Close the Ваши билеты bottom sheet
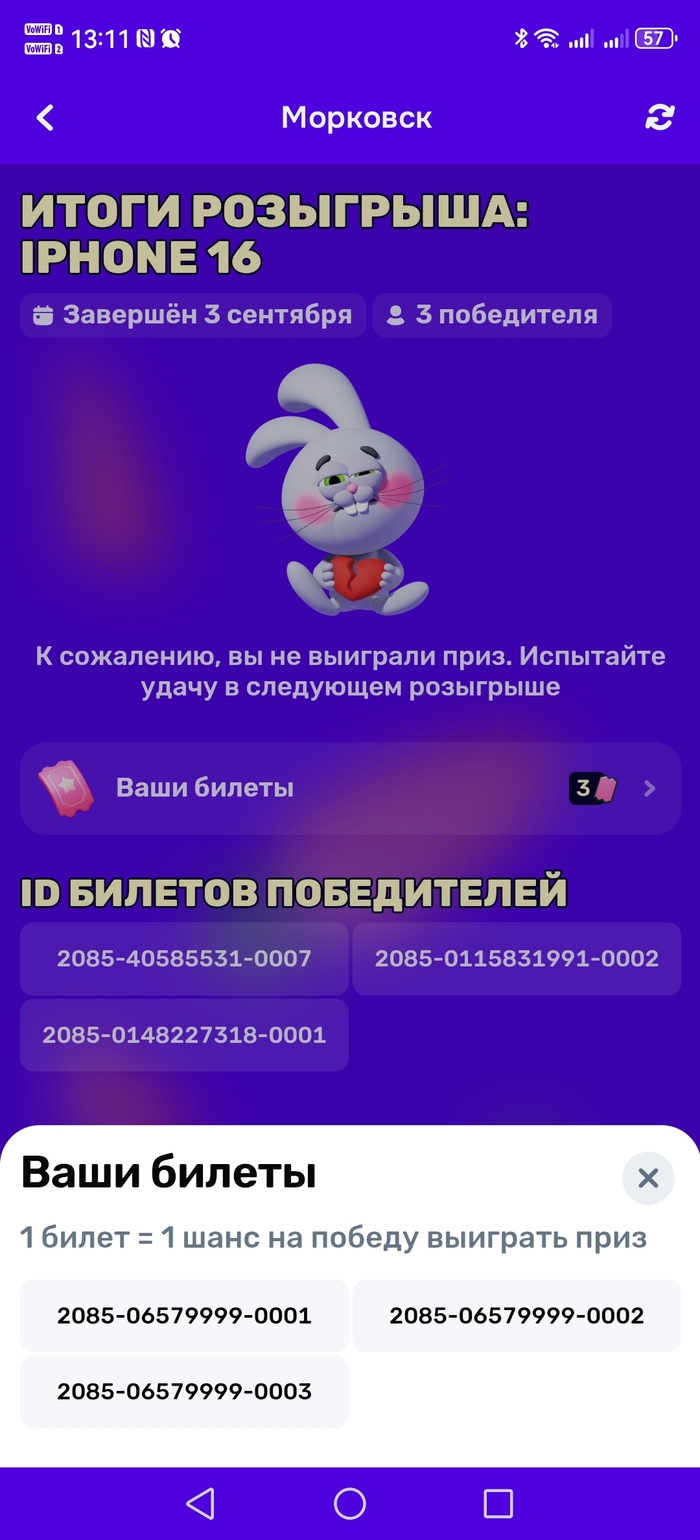 648,1178
